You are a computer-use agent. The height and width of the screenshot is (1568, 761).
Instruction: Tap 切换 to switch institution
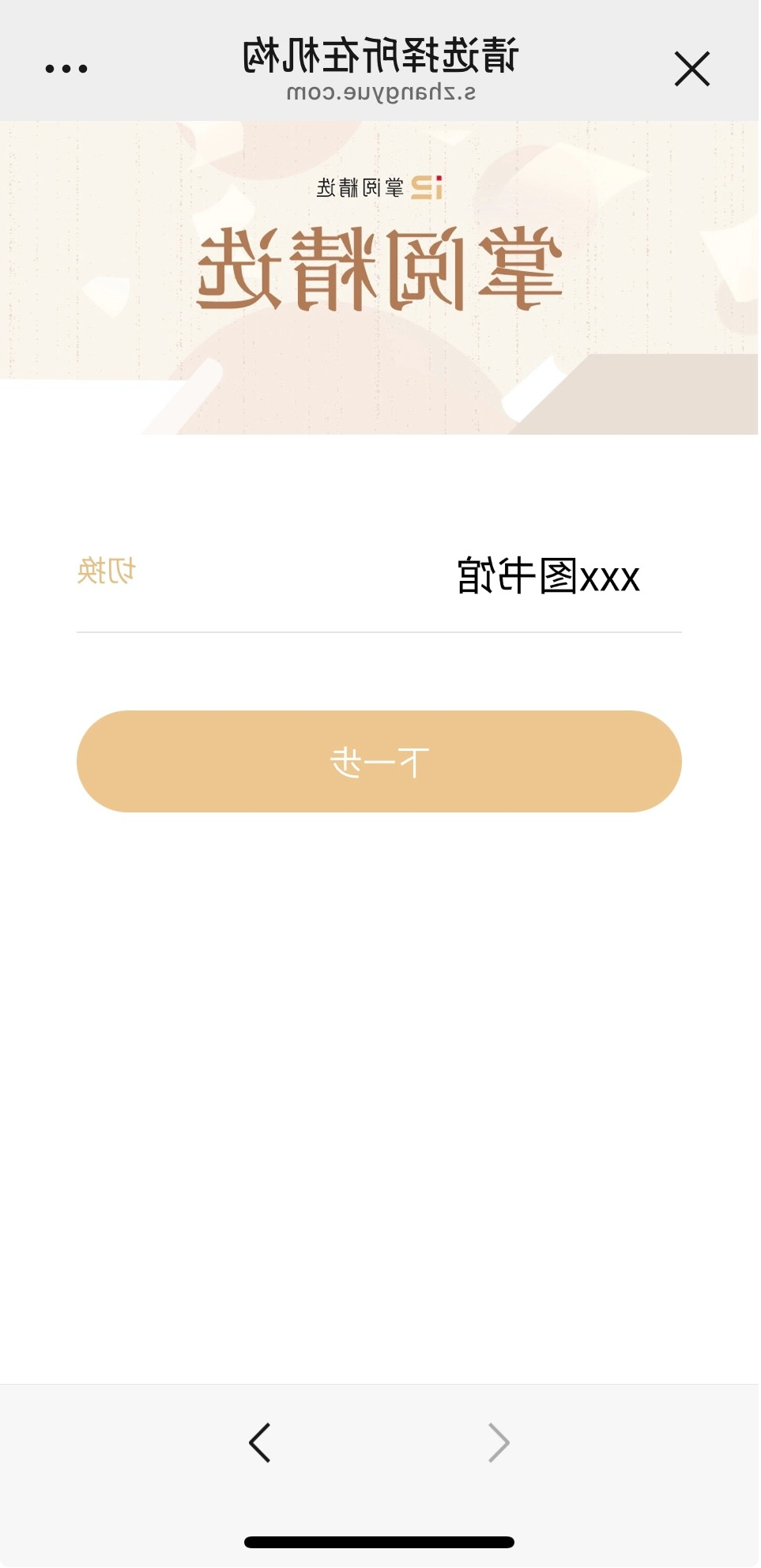tap(107, 571)
